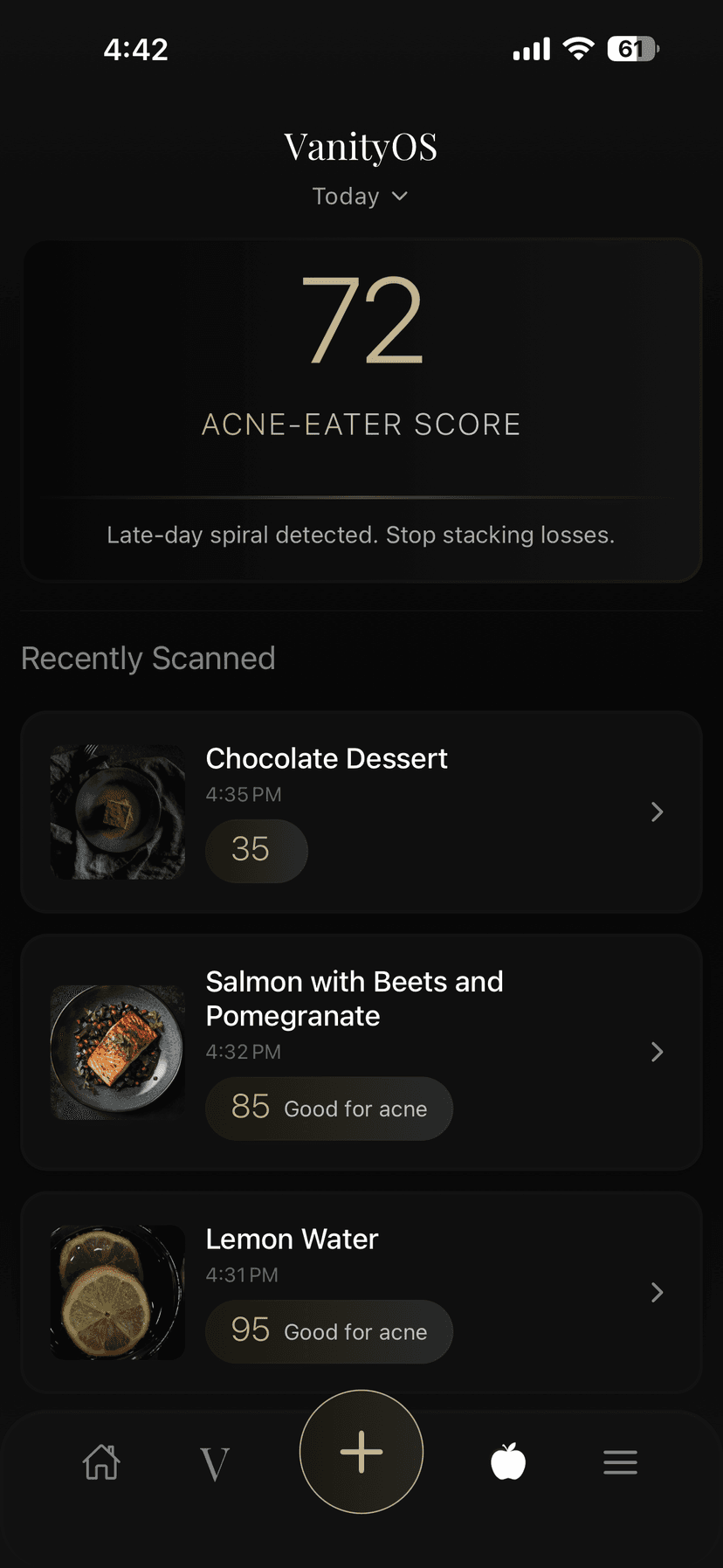Image resolution: width=723 pixels, height=1568 pixels.
Task: Expand details for Chocolate Dessert entry
Action: pyautogui.click(x=657, y=812)
